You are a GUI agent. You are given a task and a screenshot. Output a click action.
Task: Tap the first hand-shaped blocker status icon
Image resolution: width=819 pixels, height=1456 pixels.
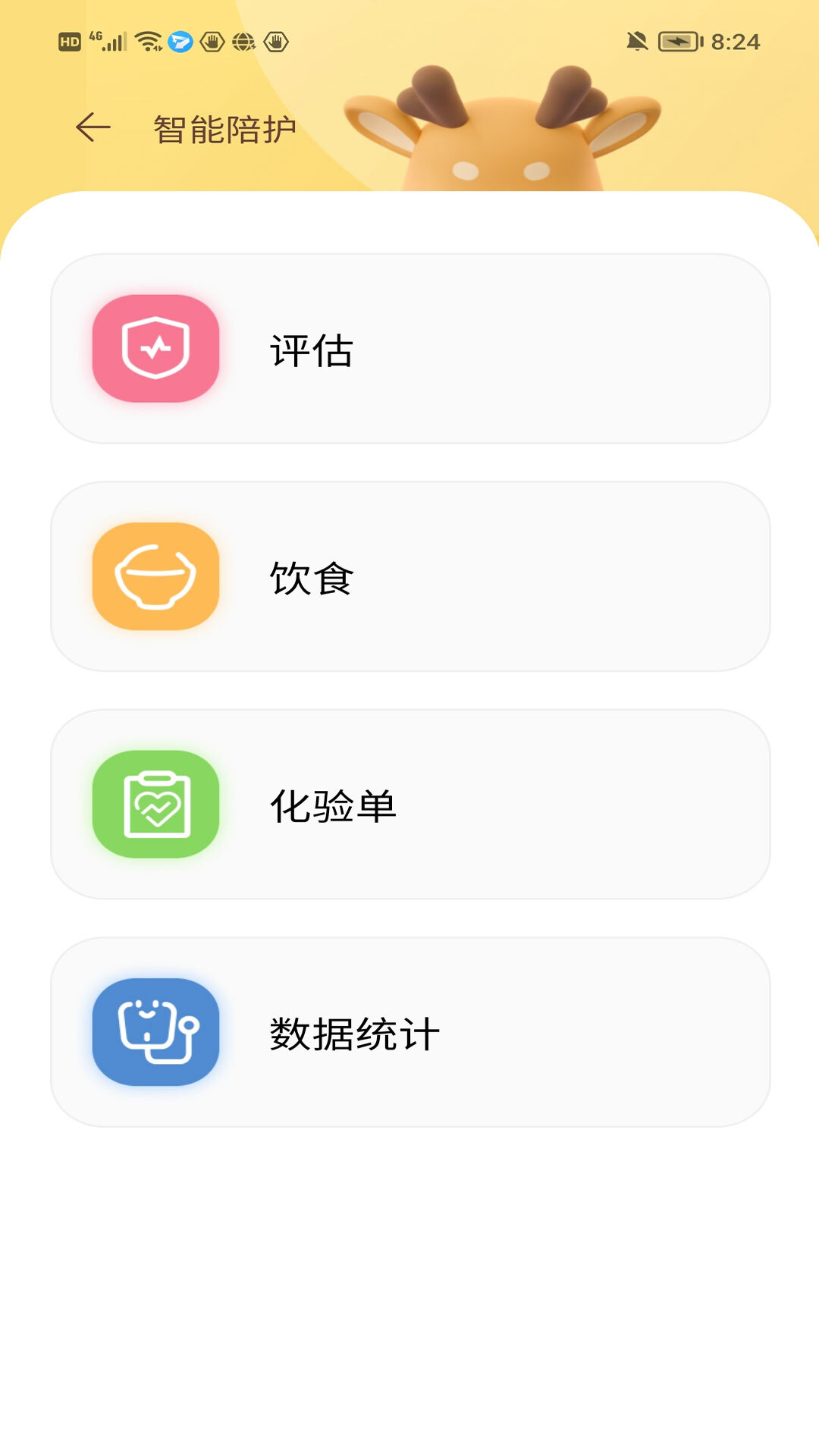tap(211, 42)
